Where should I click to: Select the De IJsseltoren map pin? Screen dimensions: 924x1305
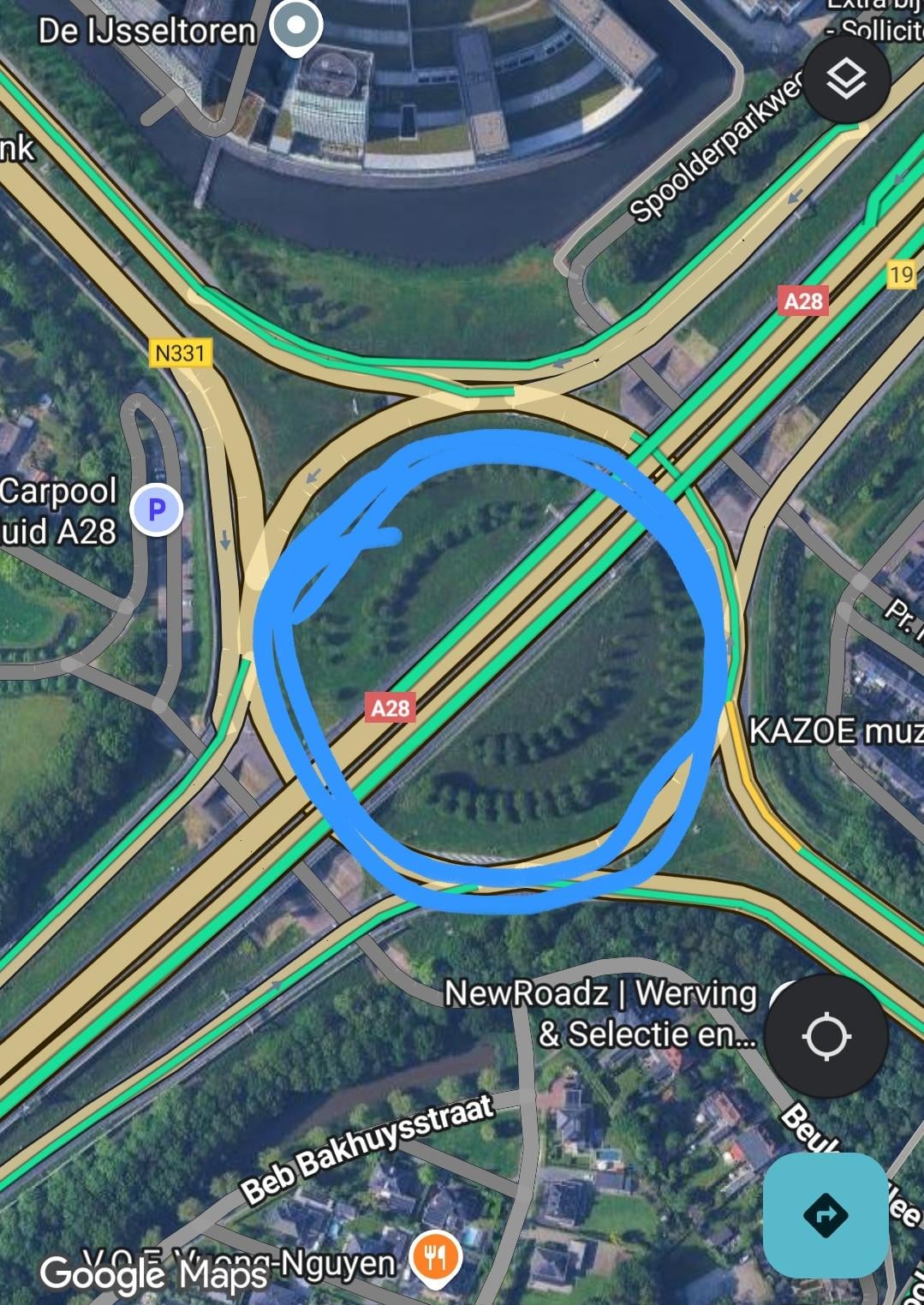[296, 27]
